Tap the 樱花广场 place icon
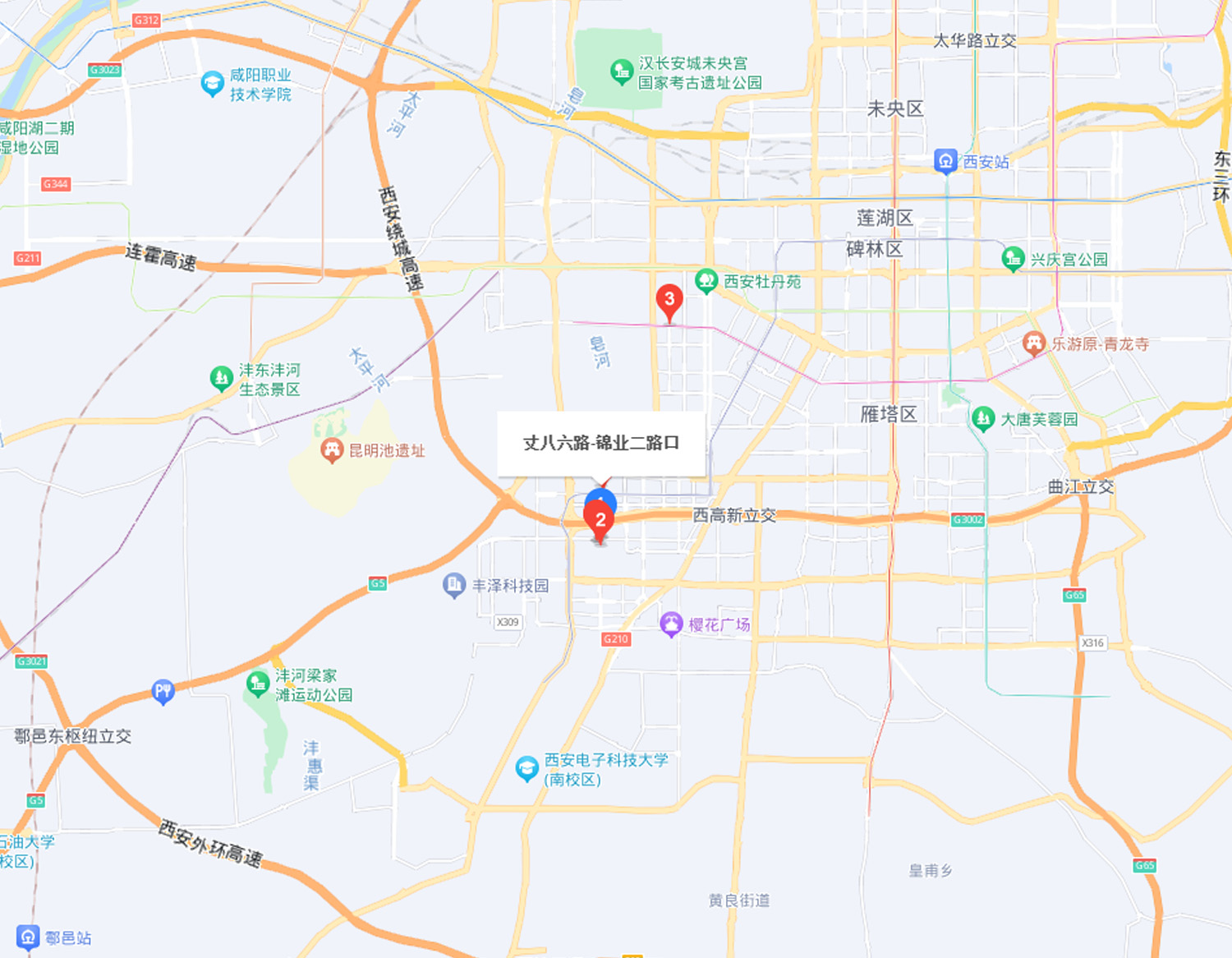1232x958 pixels. [x=672, y=624]
